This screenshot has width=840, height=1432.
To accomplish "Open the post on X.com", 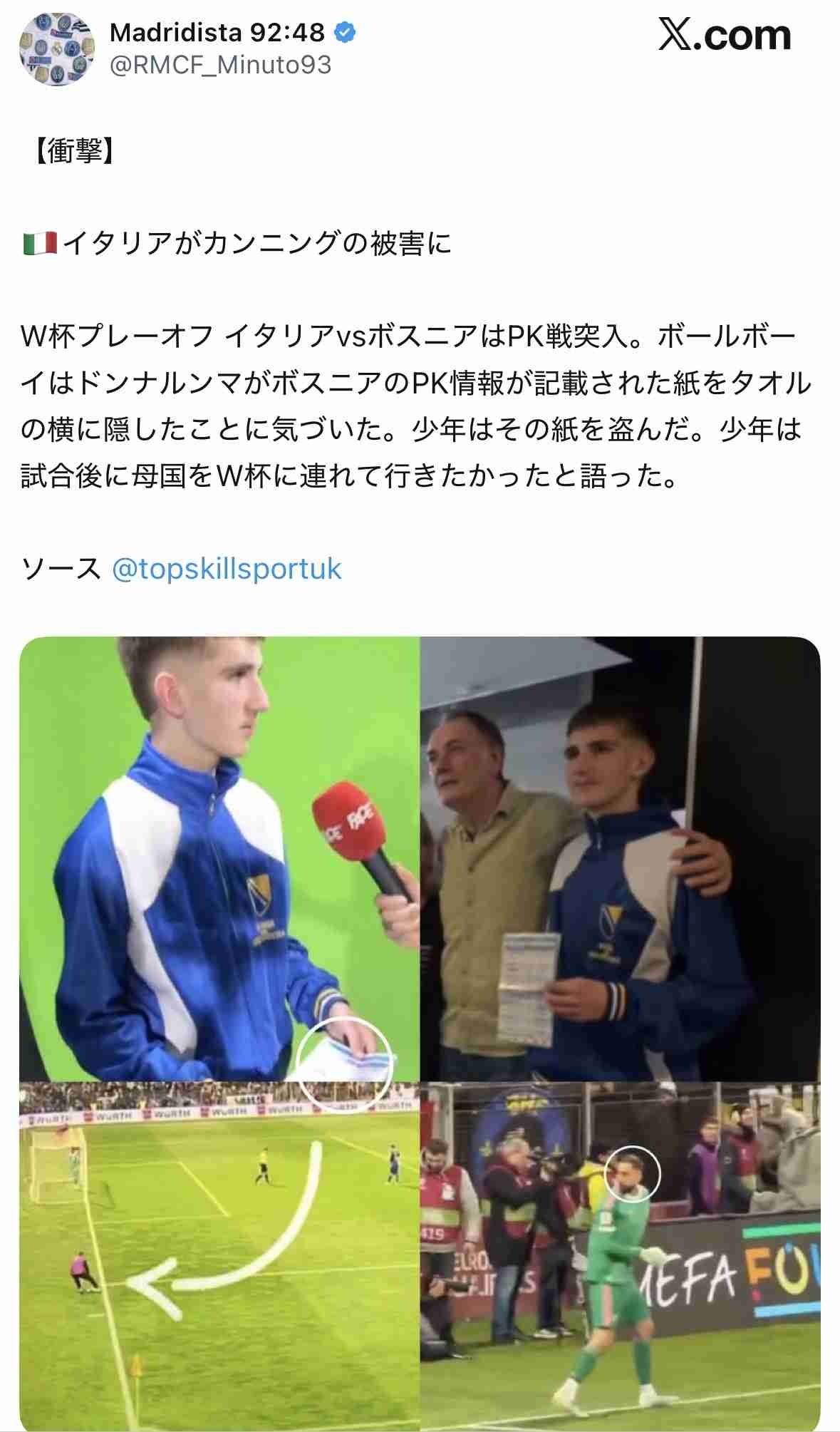I will point(724,36).
